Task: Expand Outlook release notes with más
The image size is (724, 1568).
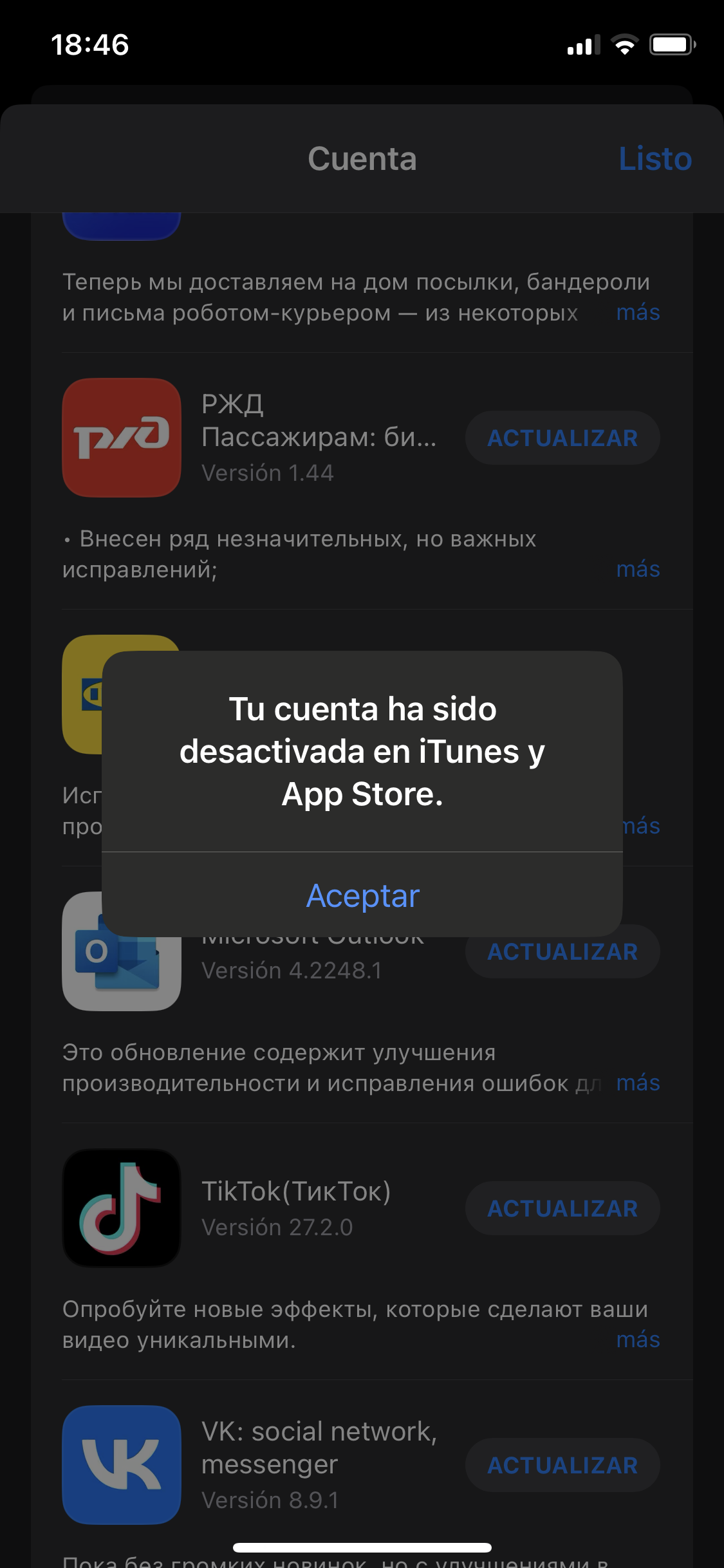Action: tap(638, 1083)
